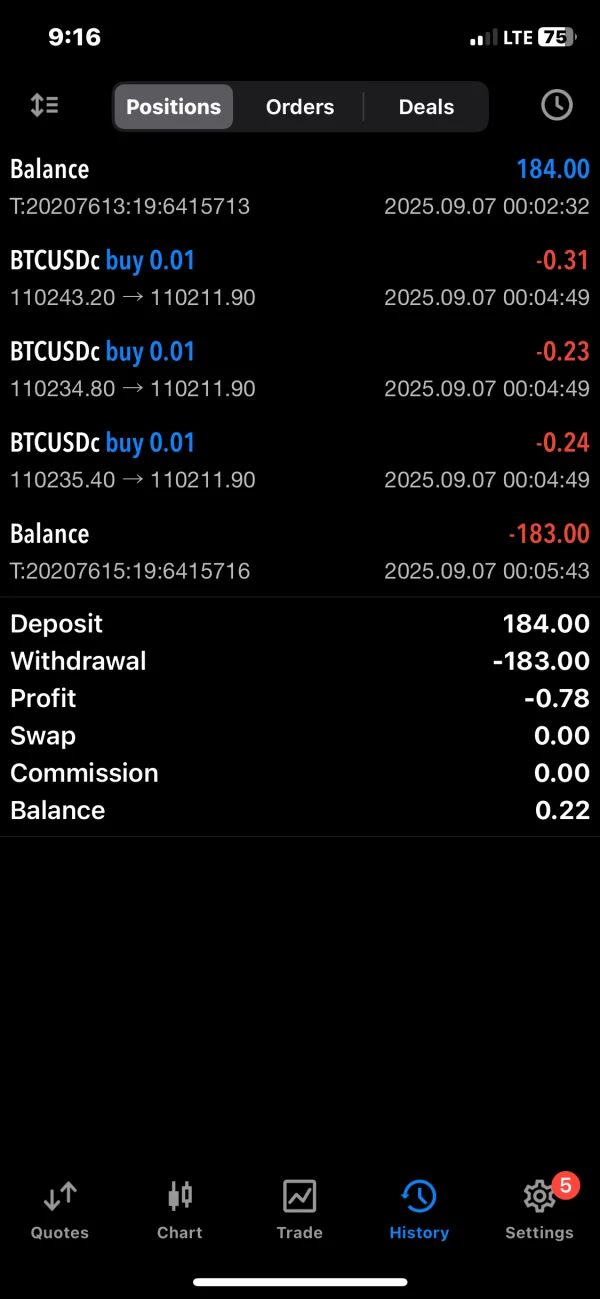Viewport: 600px width, 1299px height.
Task: Switch to the Orders segment
Action: tap(300, 107)
